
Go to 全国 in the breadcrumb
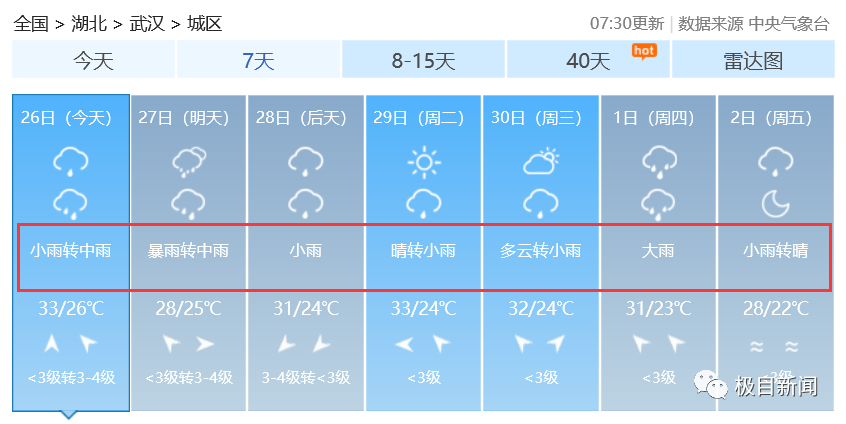click(x=30, y=23)
